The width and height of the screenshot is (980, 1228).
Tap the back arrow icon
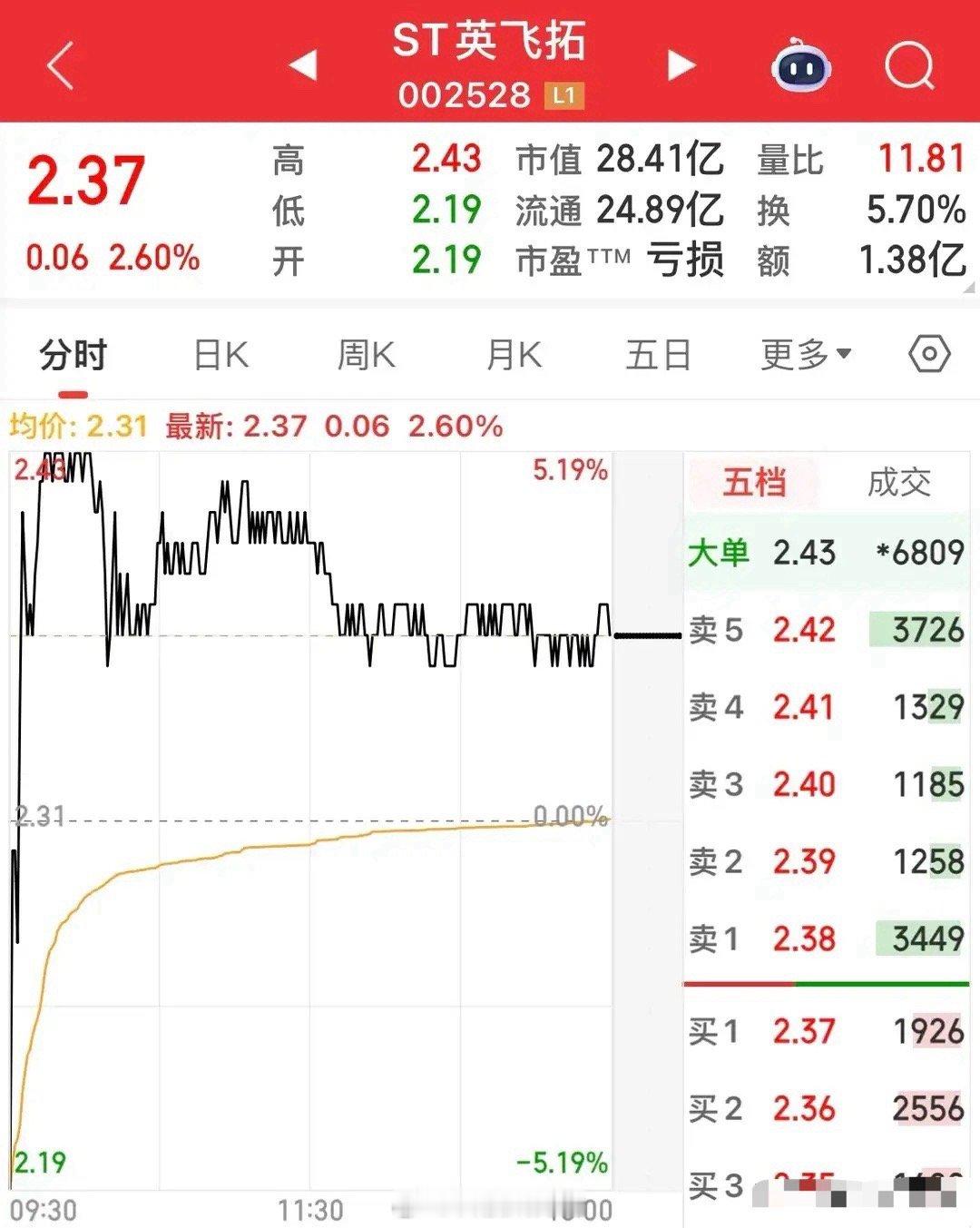click(61, 65)
